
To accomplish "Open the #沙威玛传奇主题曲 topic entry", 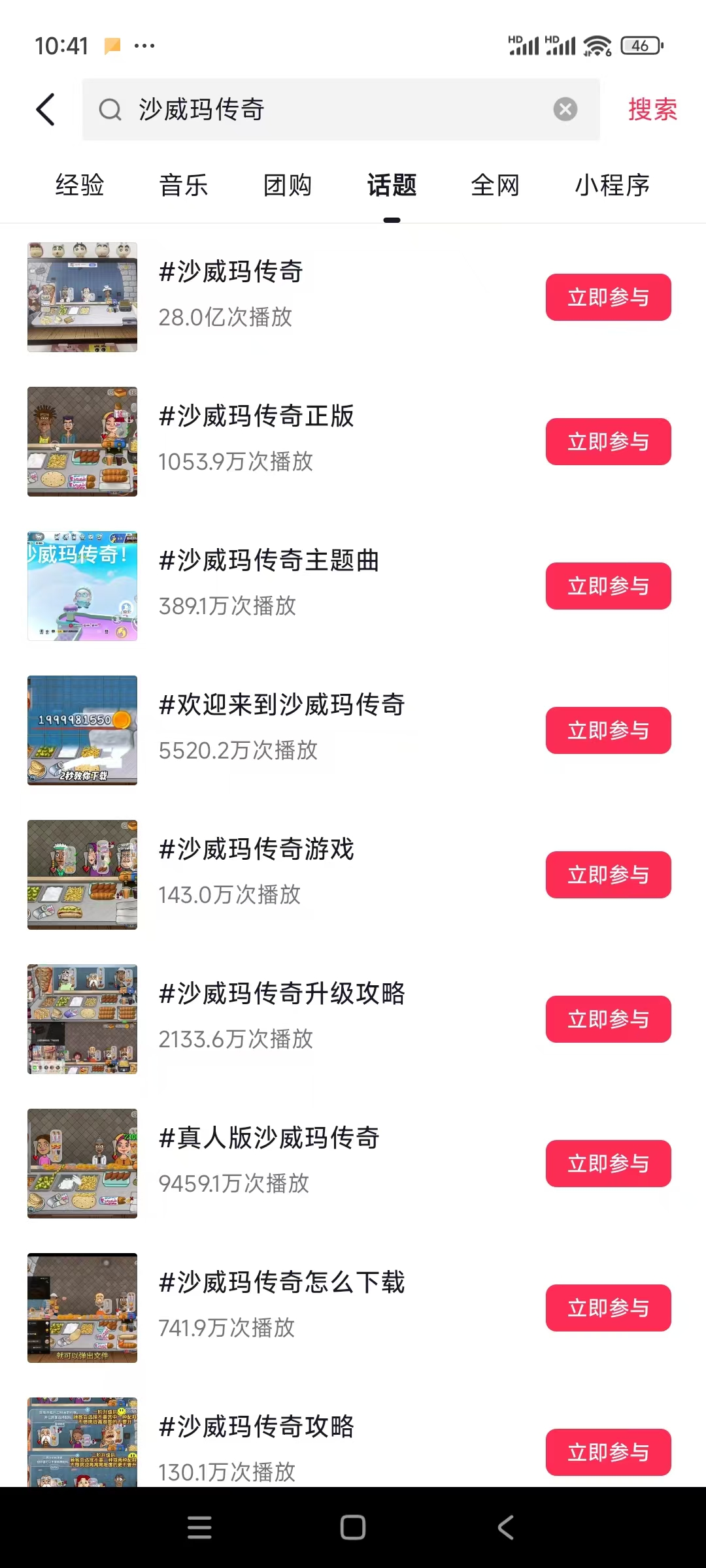I will pos(271,561).
